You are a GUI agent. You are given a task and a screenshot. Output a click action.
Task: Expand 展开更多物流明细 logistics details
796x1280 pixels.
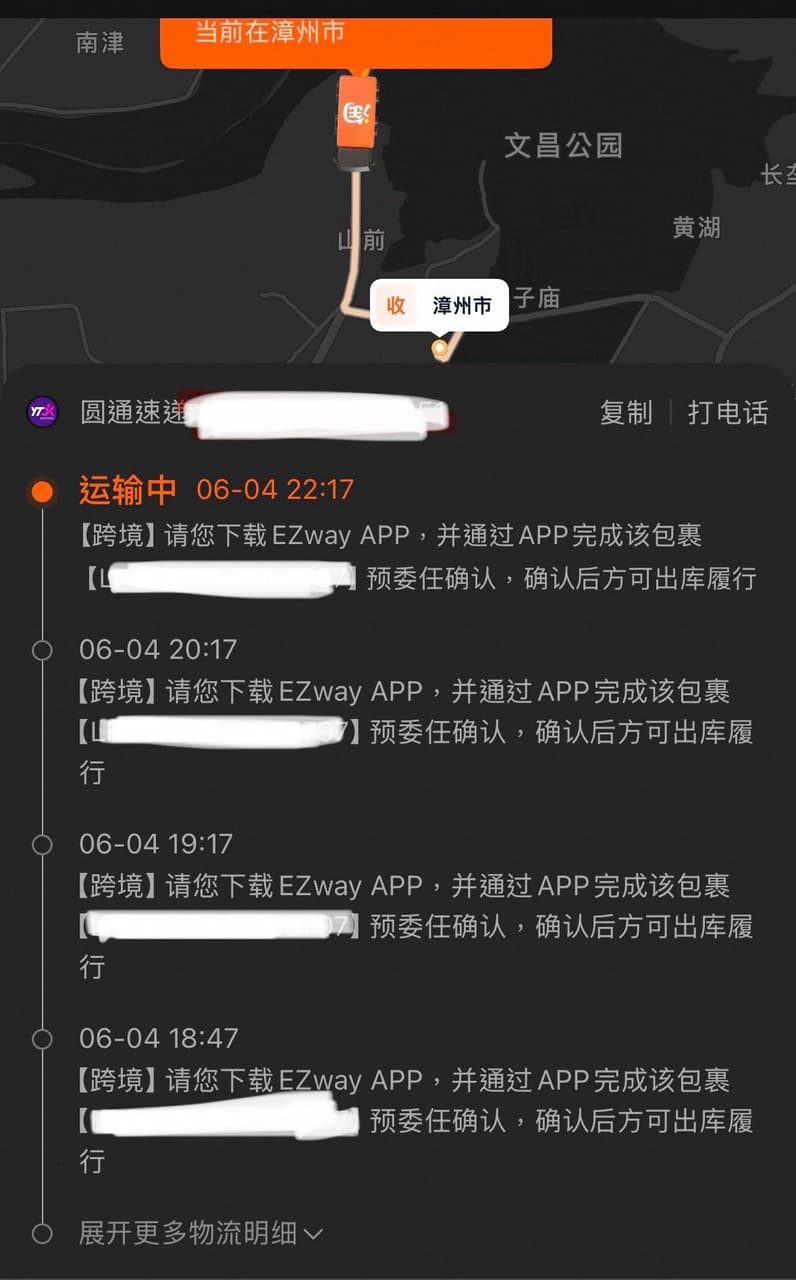[x=200, y=1233]
